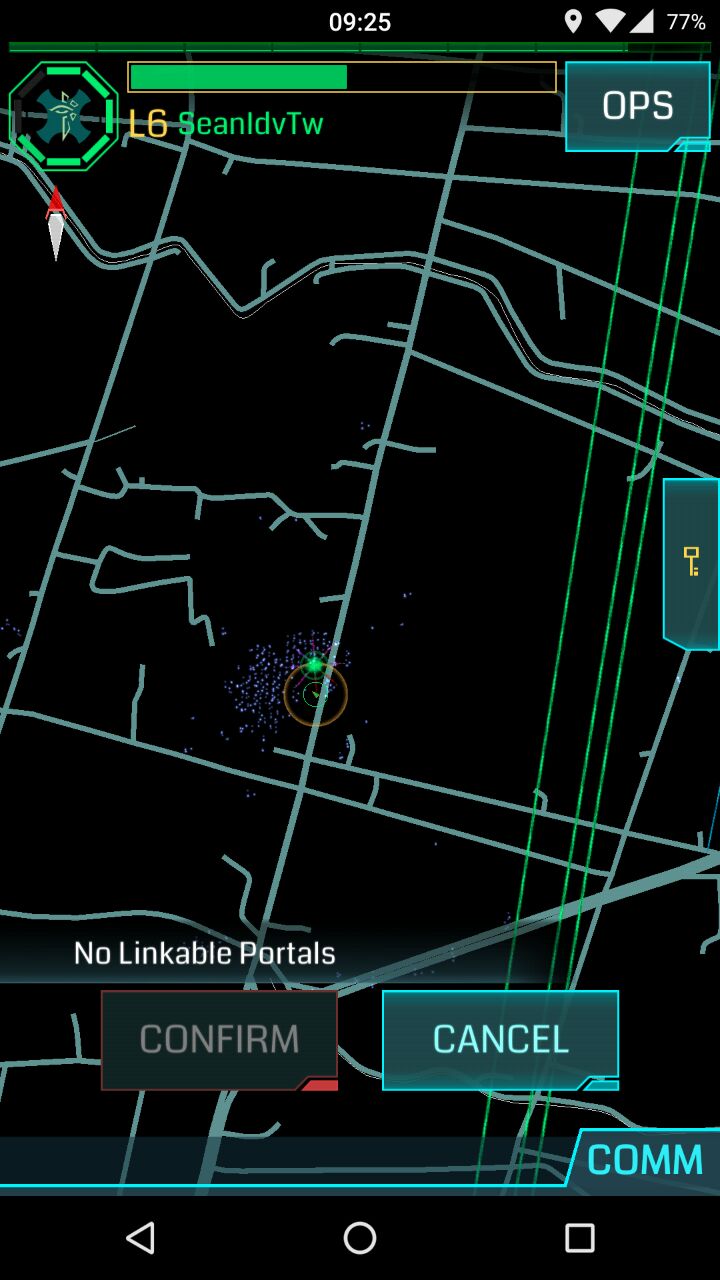Image resolution: width=720 pixels, height=1280 pixels.
Task: Open the portal key drawer
Action: (691, 562)
